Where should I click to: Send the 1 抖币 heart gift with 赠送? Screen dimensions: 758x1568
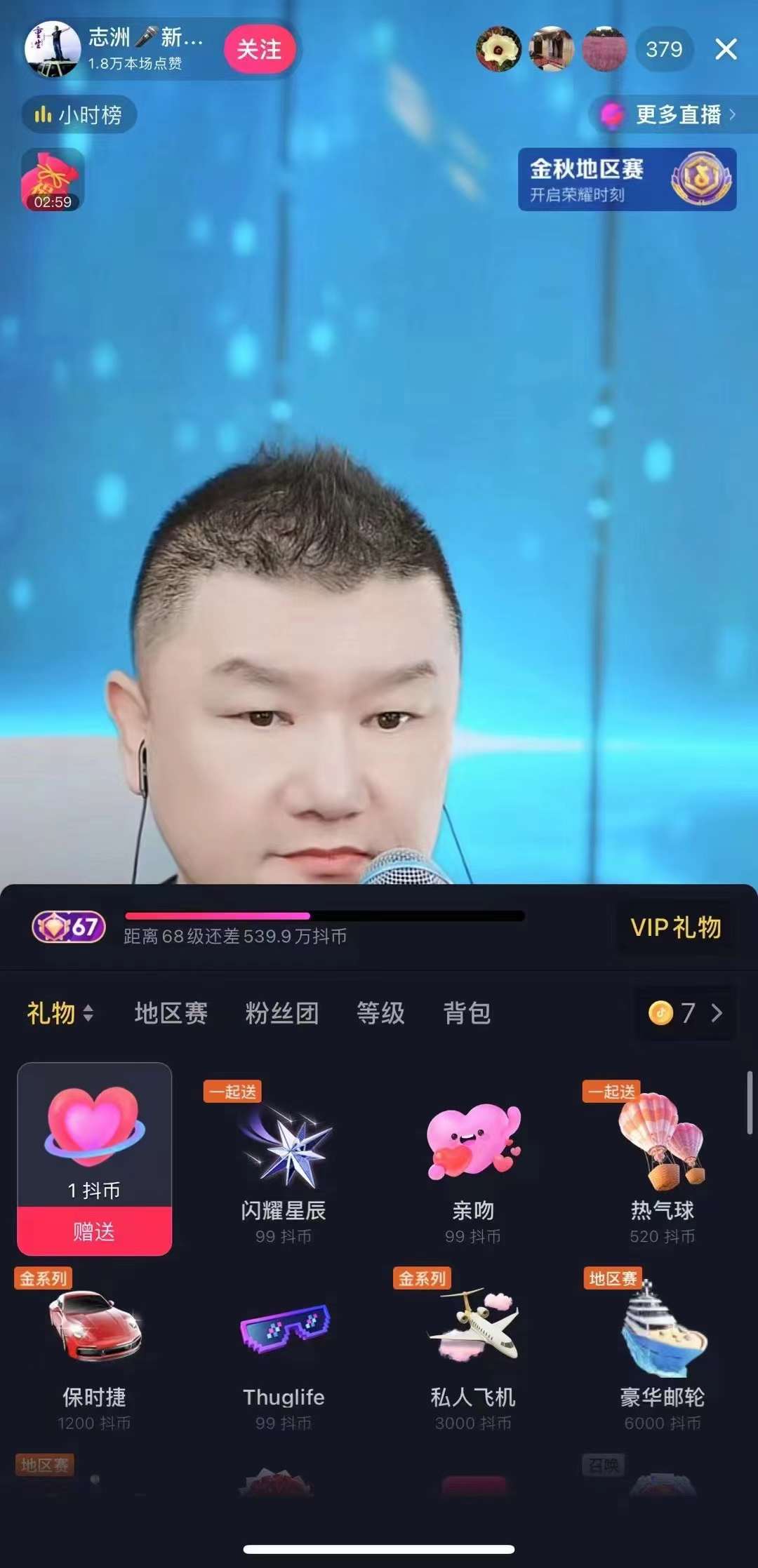point(94,1231)
